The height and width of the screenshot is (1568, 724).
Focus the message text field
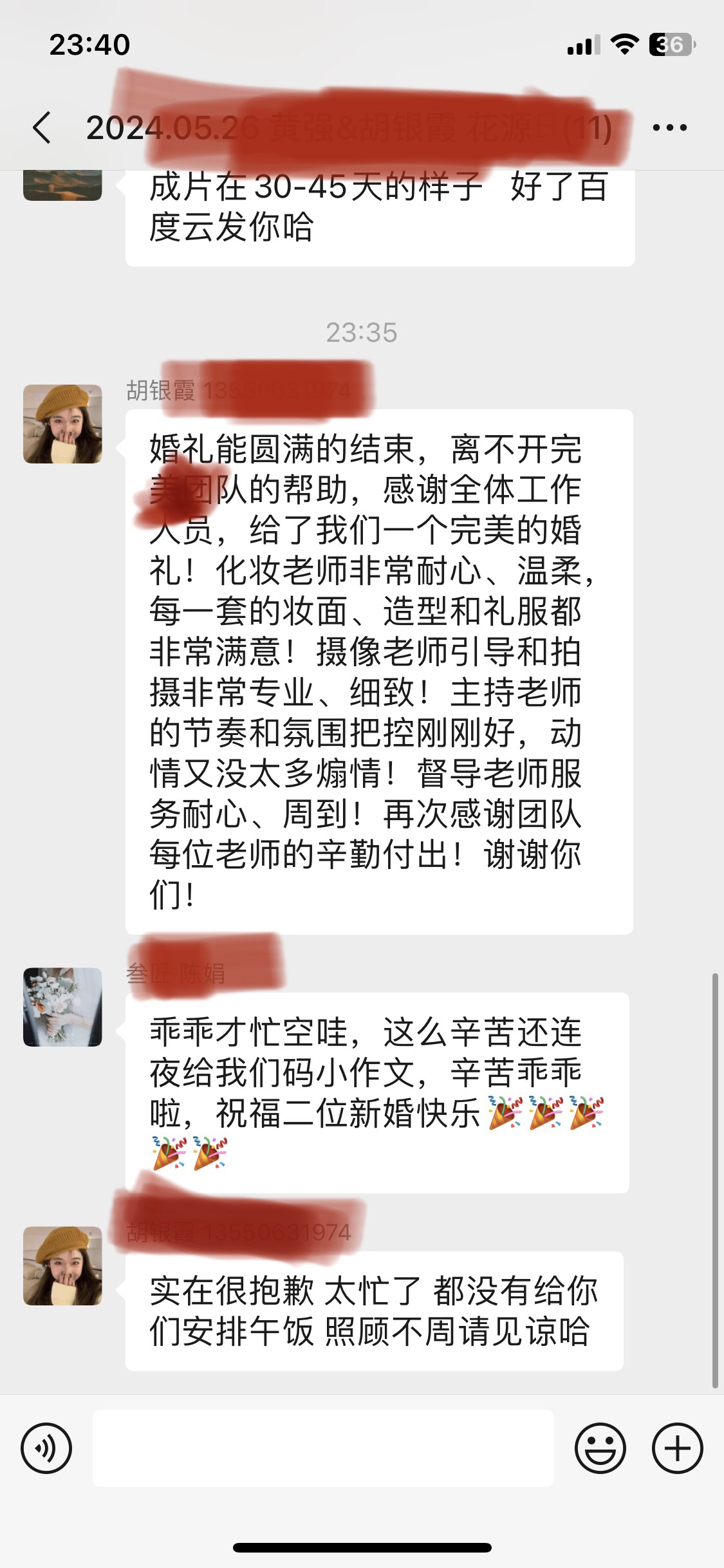[x=323, y=1448]
